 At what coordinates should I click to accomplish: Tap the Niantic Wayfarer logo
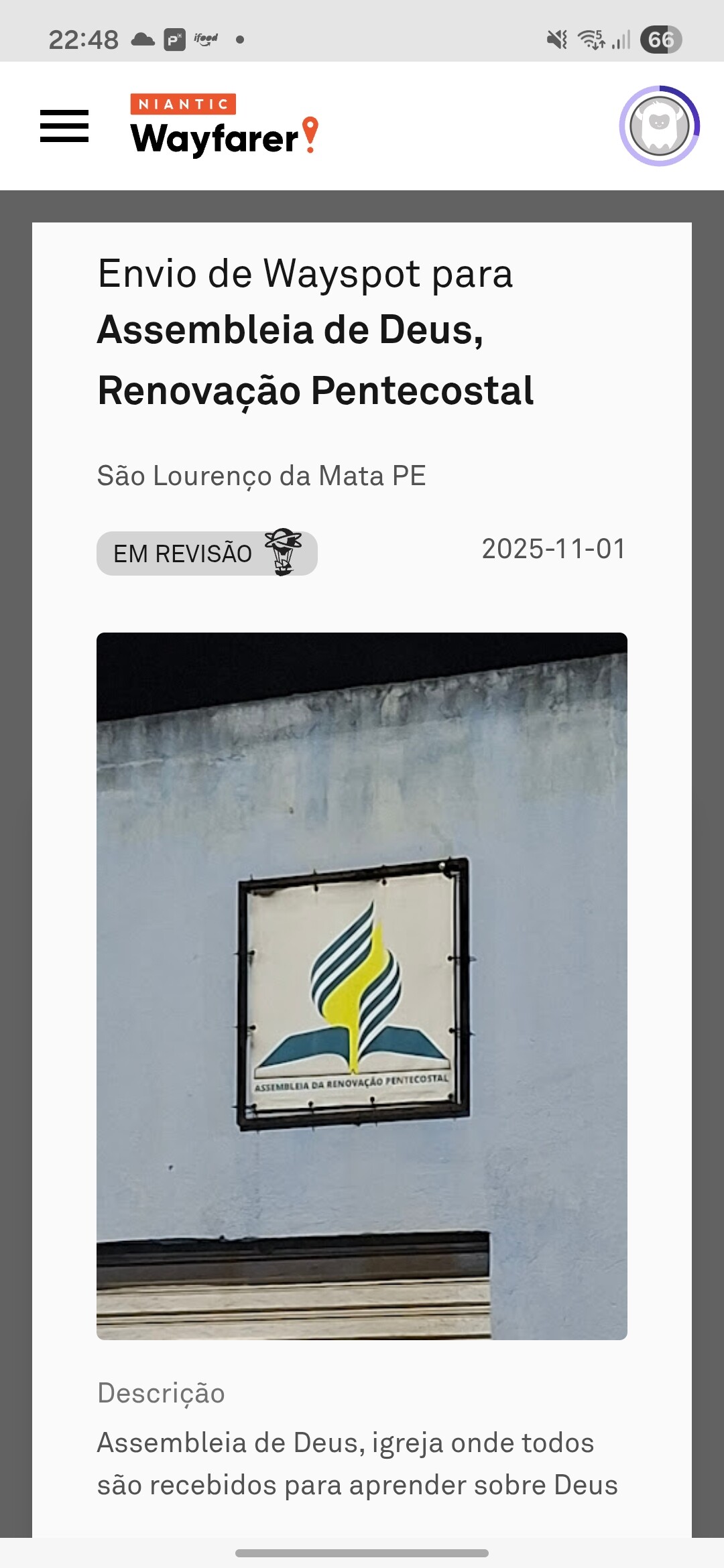[224, 125]
